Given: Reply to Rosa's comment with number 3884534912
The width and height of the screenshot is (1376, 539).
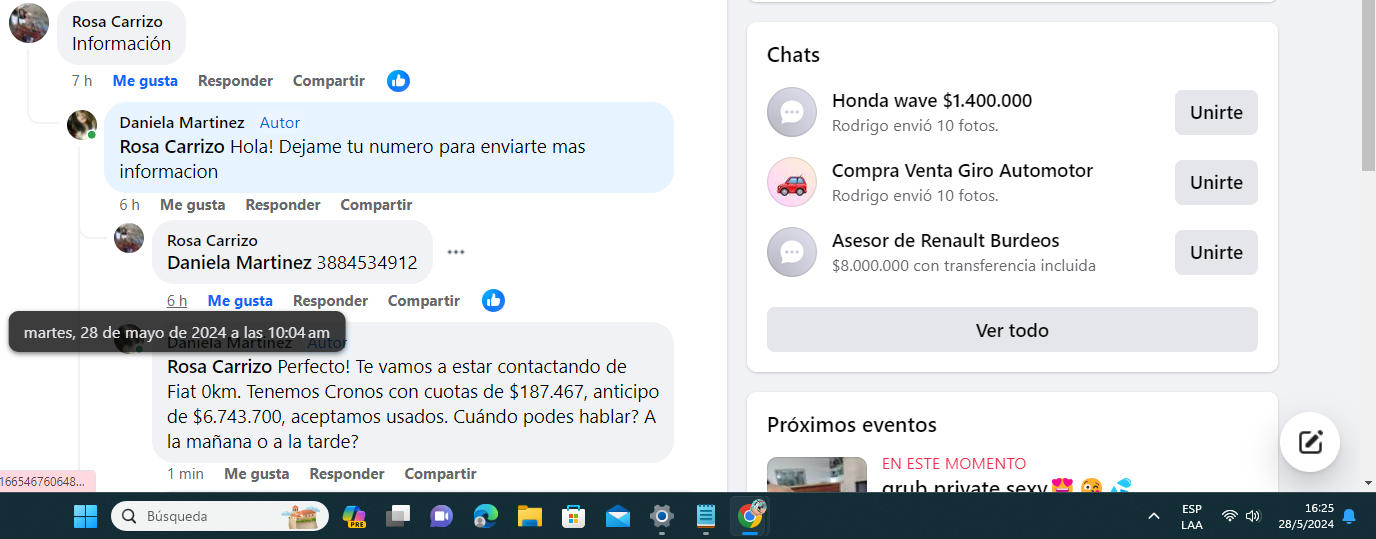Looking at the screenshot, I should tap(330, 301).
